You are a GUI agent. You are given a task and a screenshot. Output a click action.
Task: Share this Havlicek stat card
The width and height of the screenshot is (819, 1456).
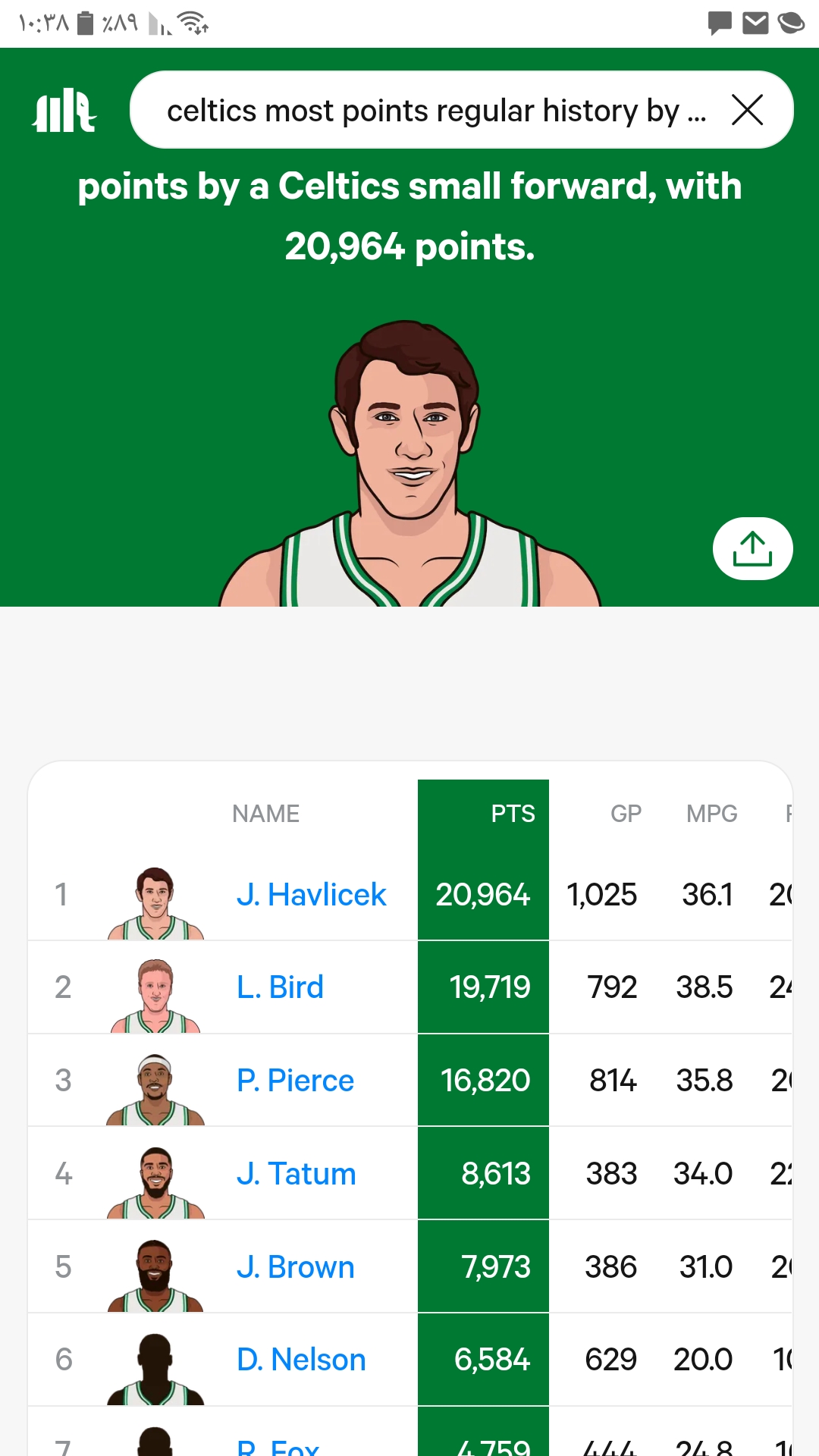(x=752, y=548)
